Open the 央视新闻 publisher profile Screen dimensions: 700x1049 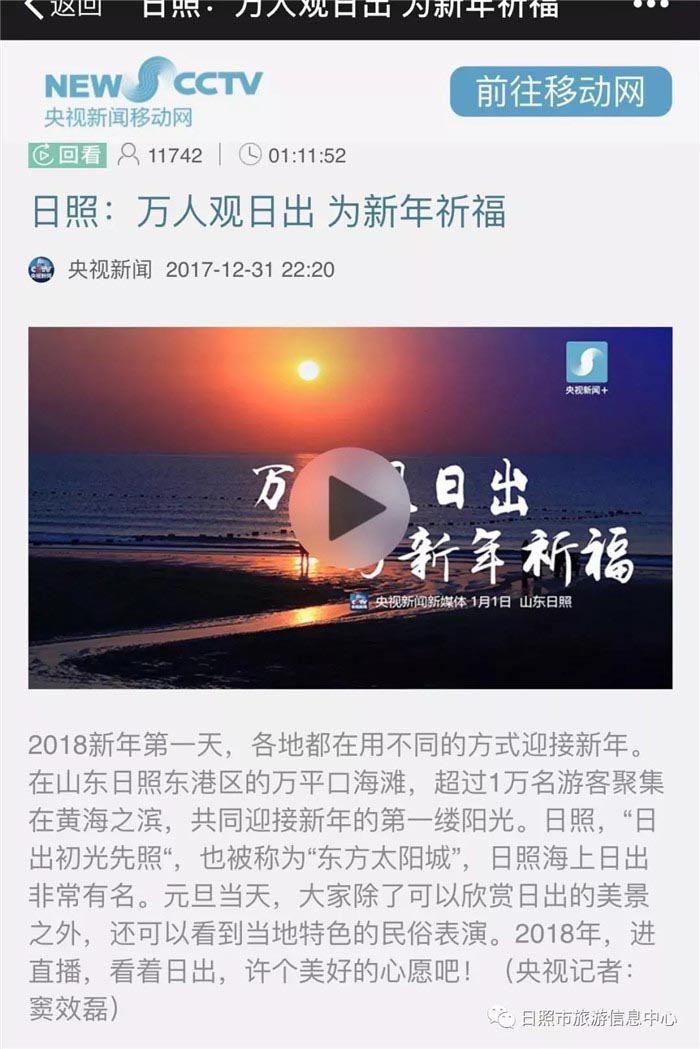(108, 269)
